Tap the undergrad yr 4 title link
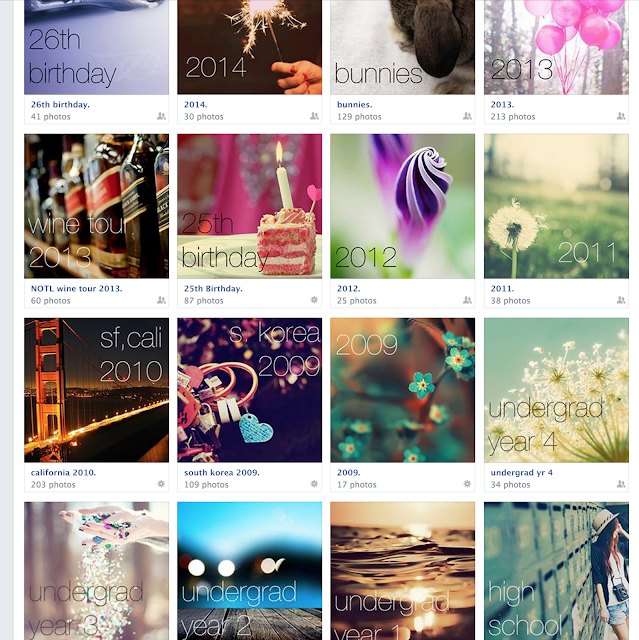The height and width of the screenshot is (640, 639). pos(521,472)
